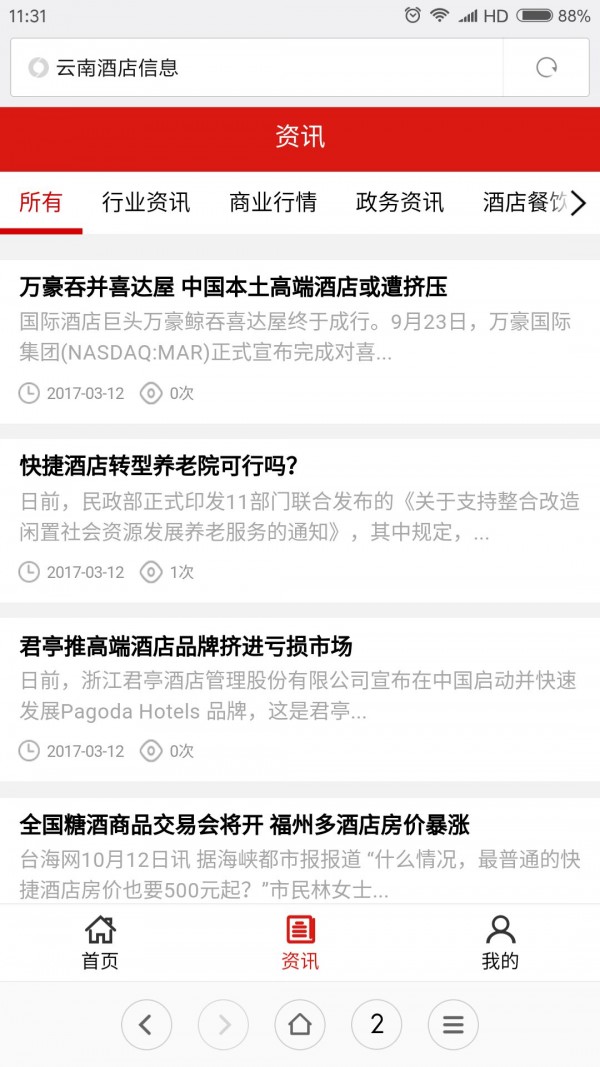Switch to the 商业行情 tab
The image size is (600, 1067).
tap(273, 202)
